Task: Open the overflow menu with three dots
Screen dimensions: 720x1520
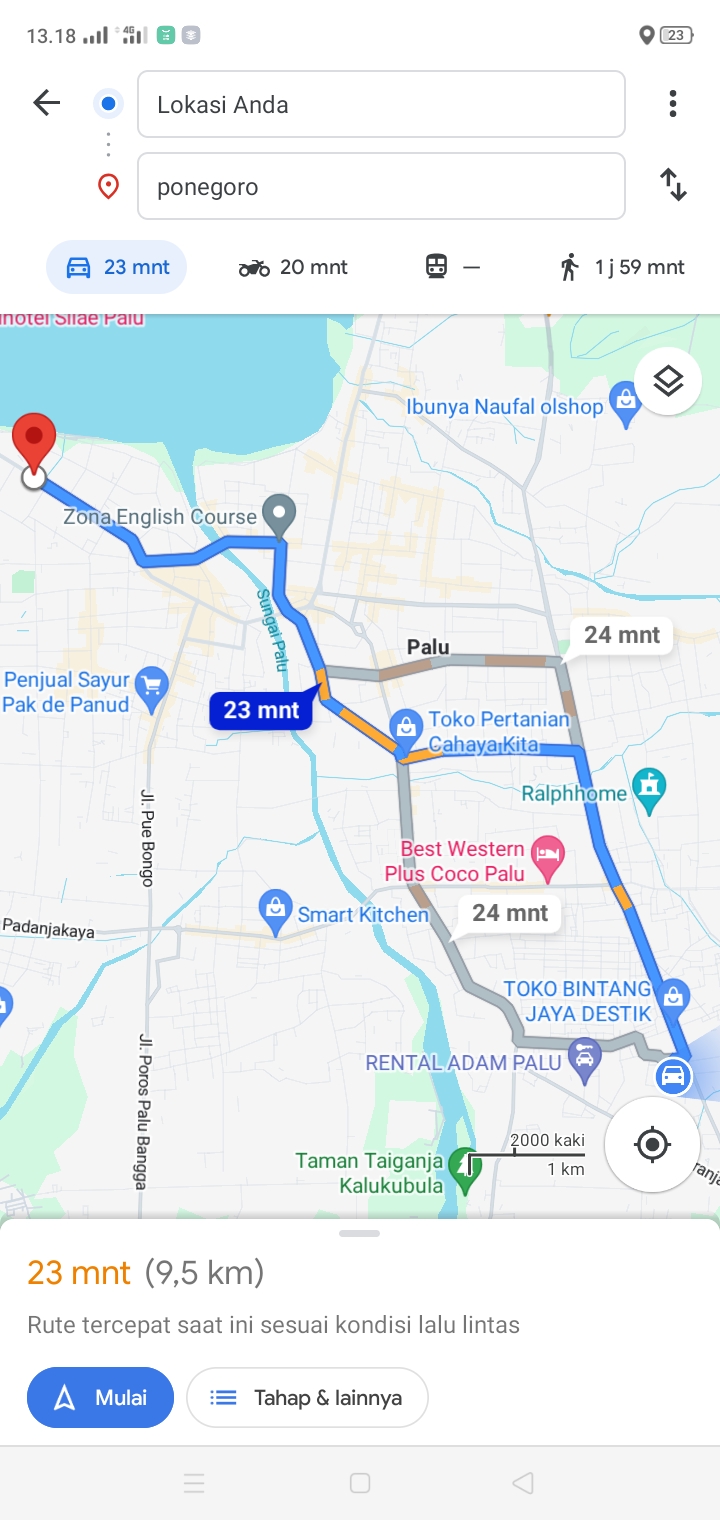Action: [x=673, y=103]
